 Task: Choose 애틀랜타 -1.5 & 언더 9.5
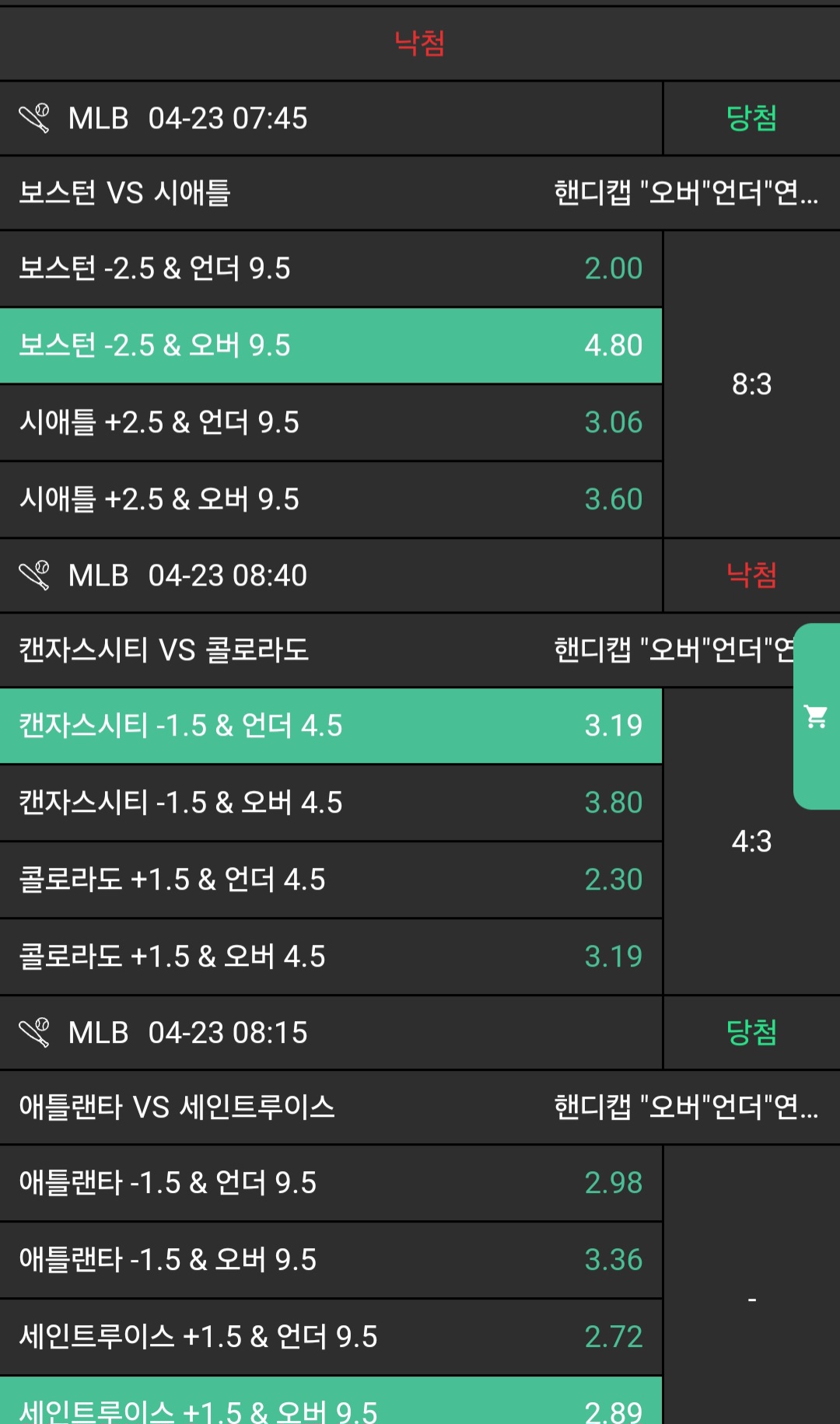(331, 1183)
